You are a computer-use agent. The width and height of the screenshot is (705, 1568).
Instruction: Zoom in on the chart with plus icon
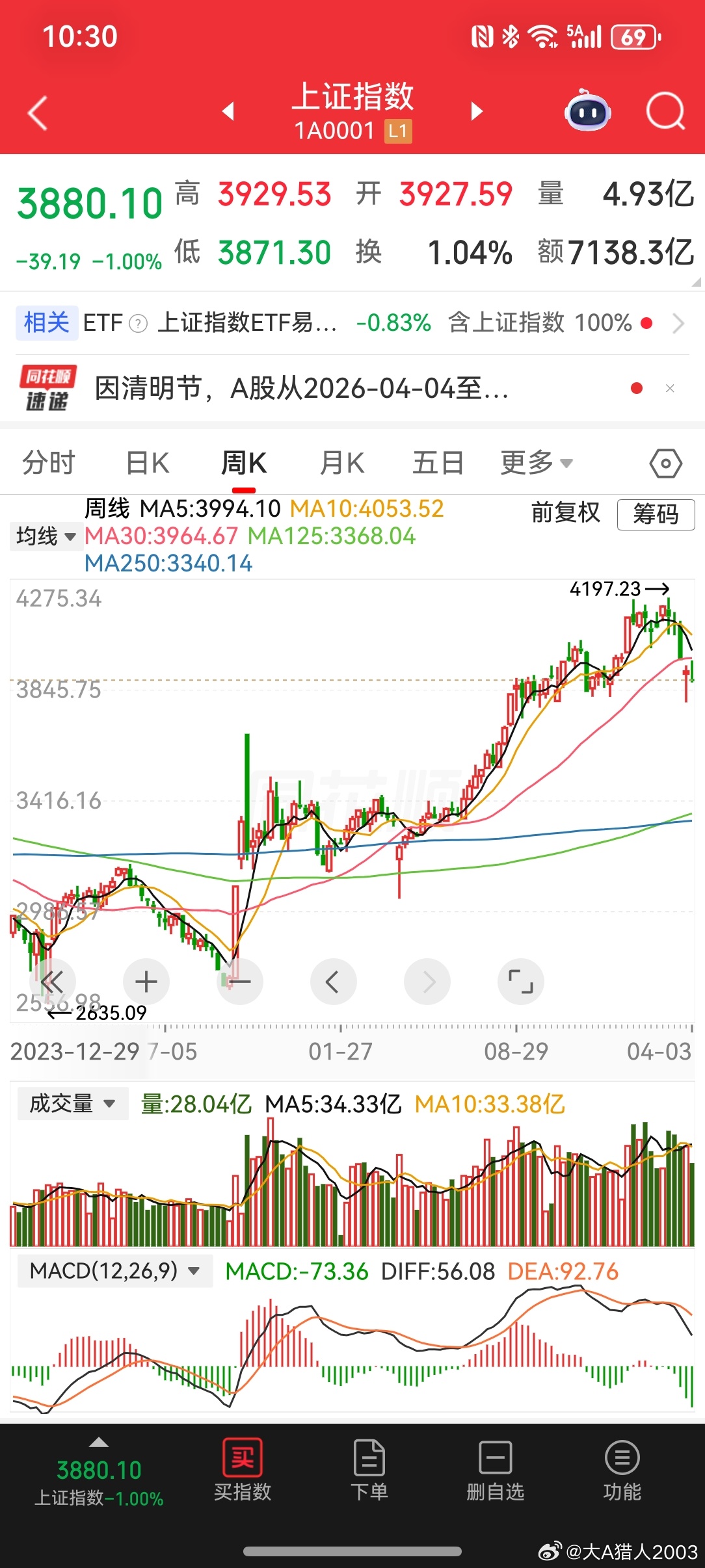[146, 982]
